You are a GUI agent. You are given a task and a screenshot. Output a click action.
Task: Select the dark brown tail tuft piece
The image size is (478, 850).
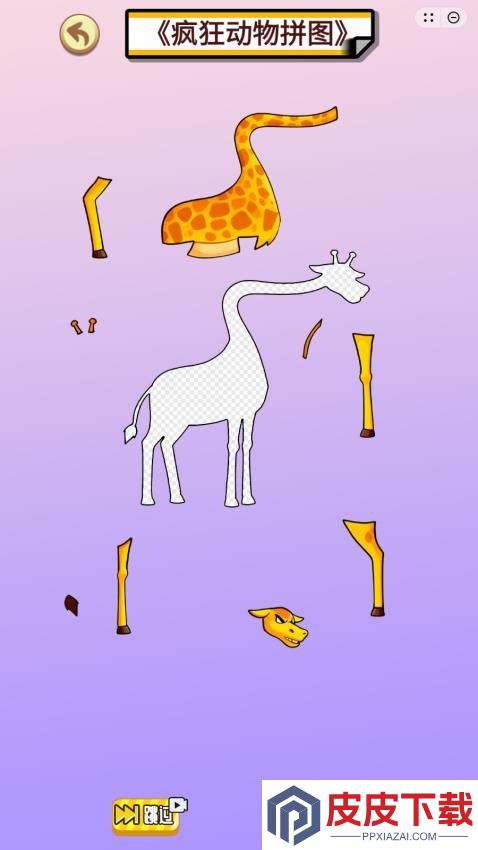[x=72, y=605]
